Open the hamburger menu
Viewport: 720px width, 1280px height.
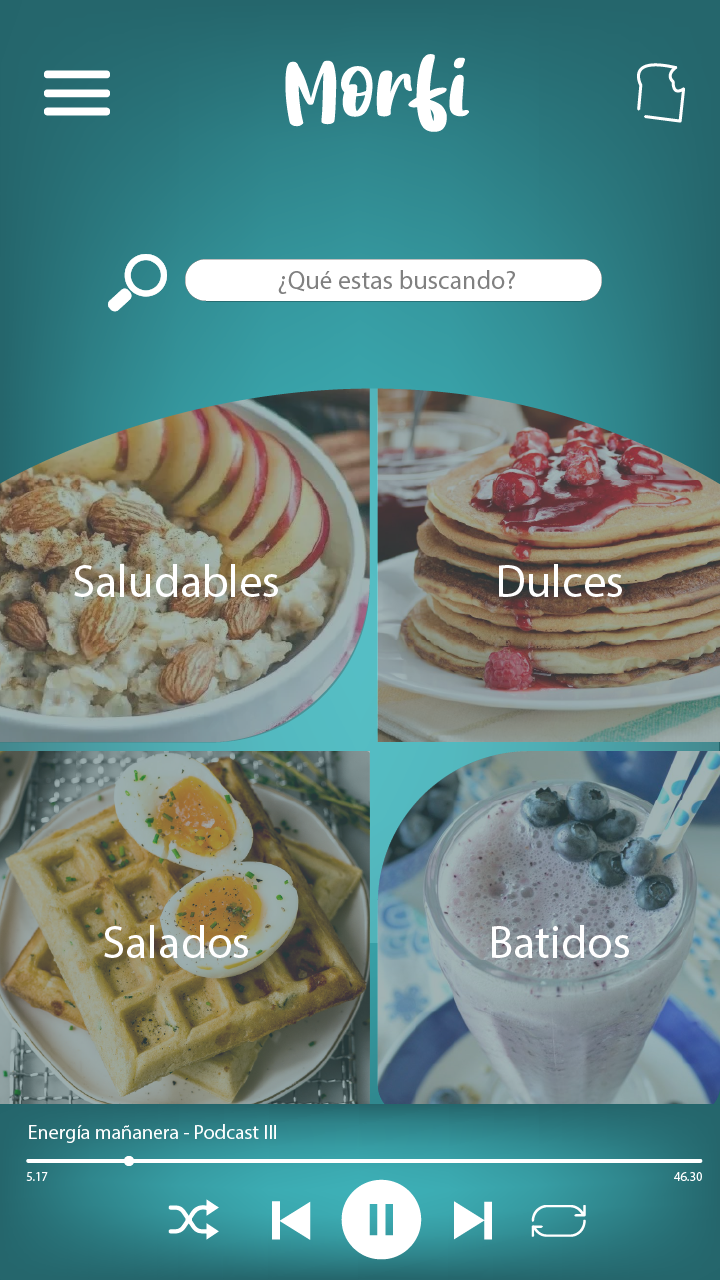[x=77, y=93]
